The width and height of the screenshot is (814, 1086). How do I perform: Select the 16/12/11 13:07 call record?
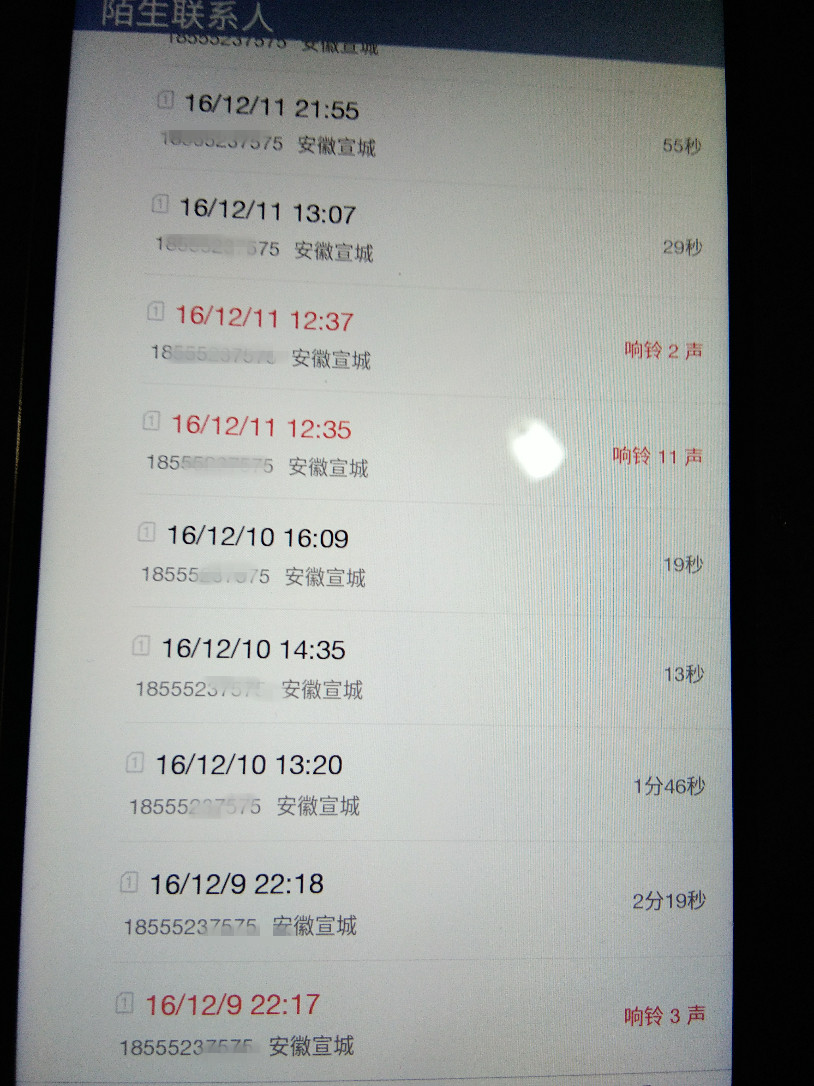[x=420, y=231]
